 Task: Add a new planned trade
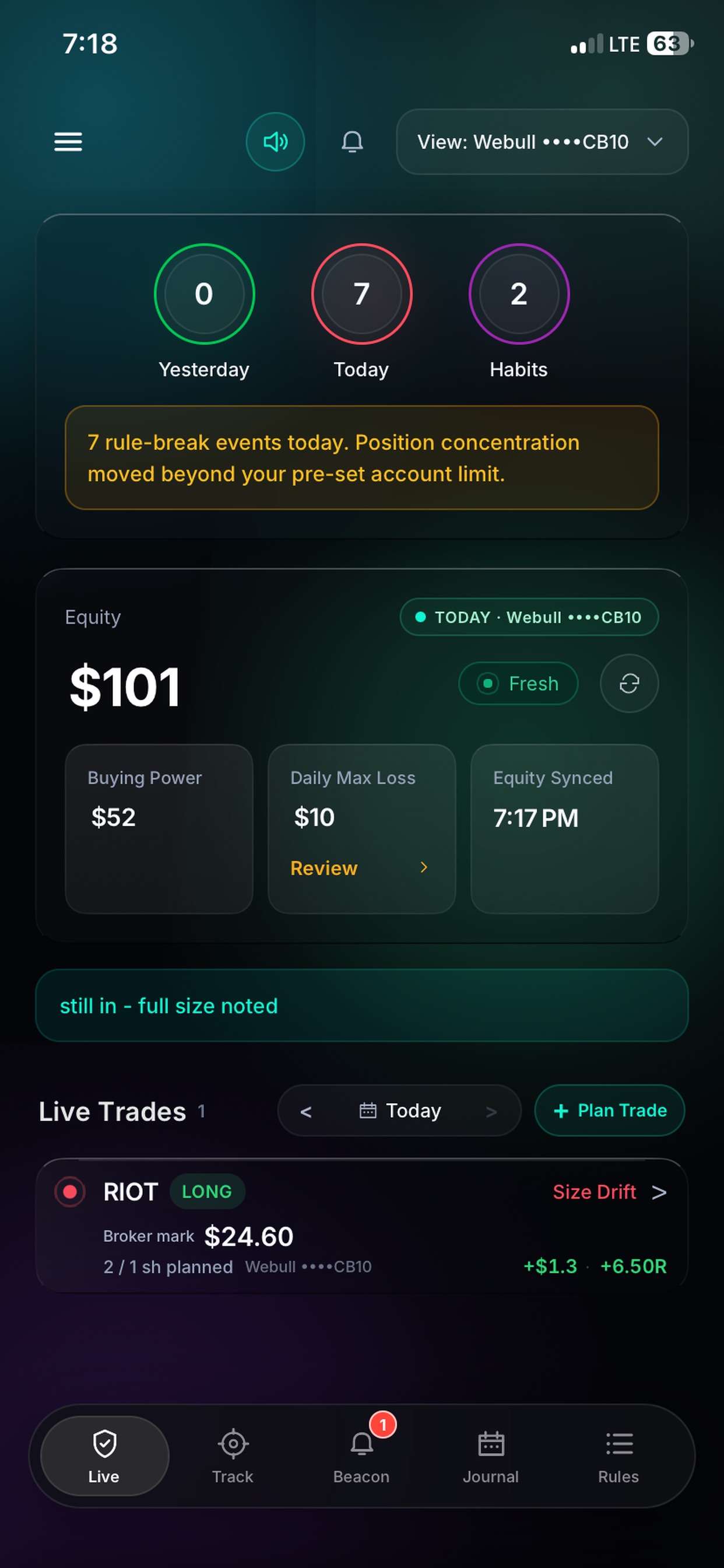tap(610, 1110)
